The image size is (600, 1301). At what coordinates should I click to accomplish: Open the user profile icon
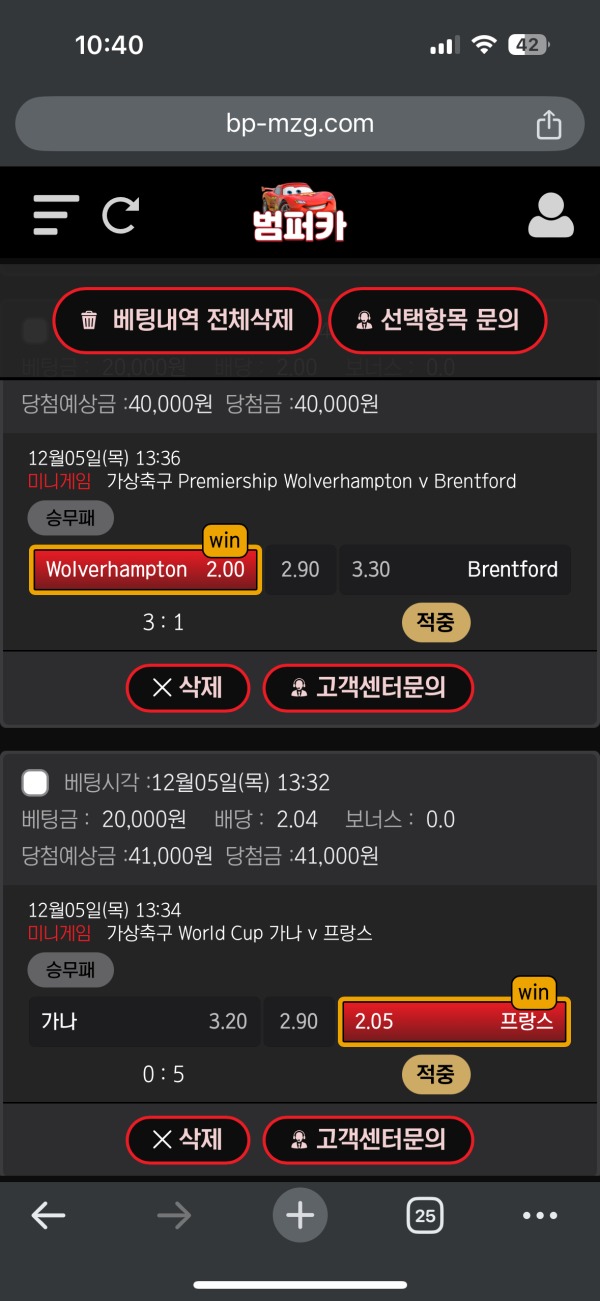[x=550, y=215]
